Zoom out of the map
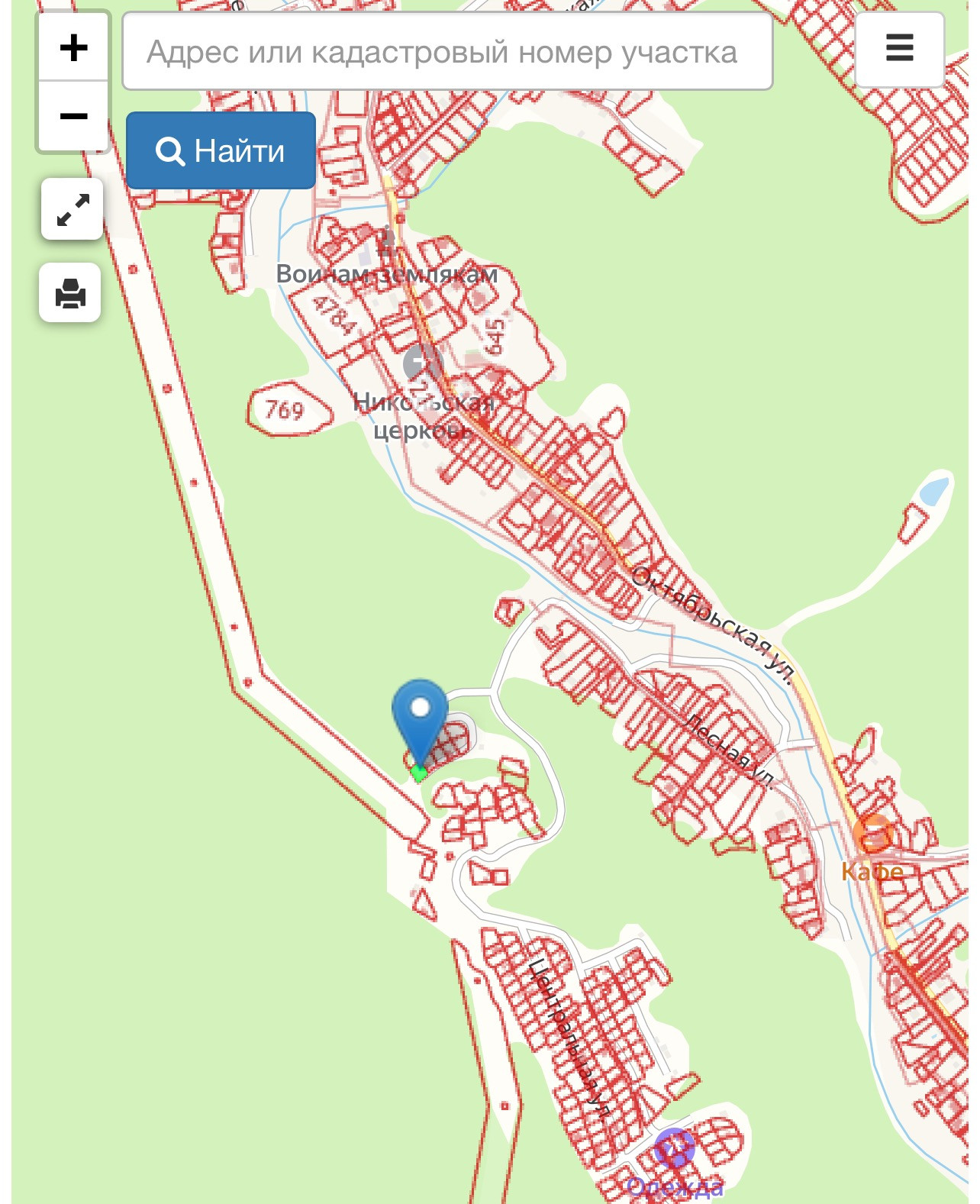Image resolution: width=980 pixels, height=1204 pixels. tap(73, 117)
